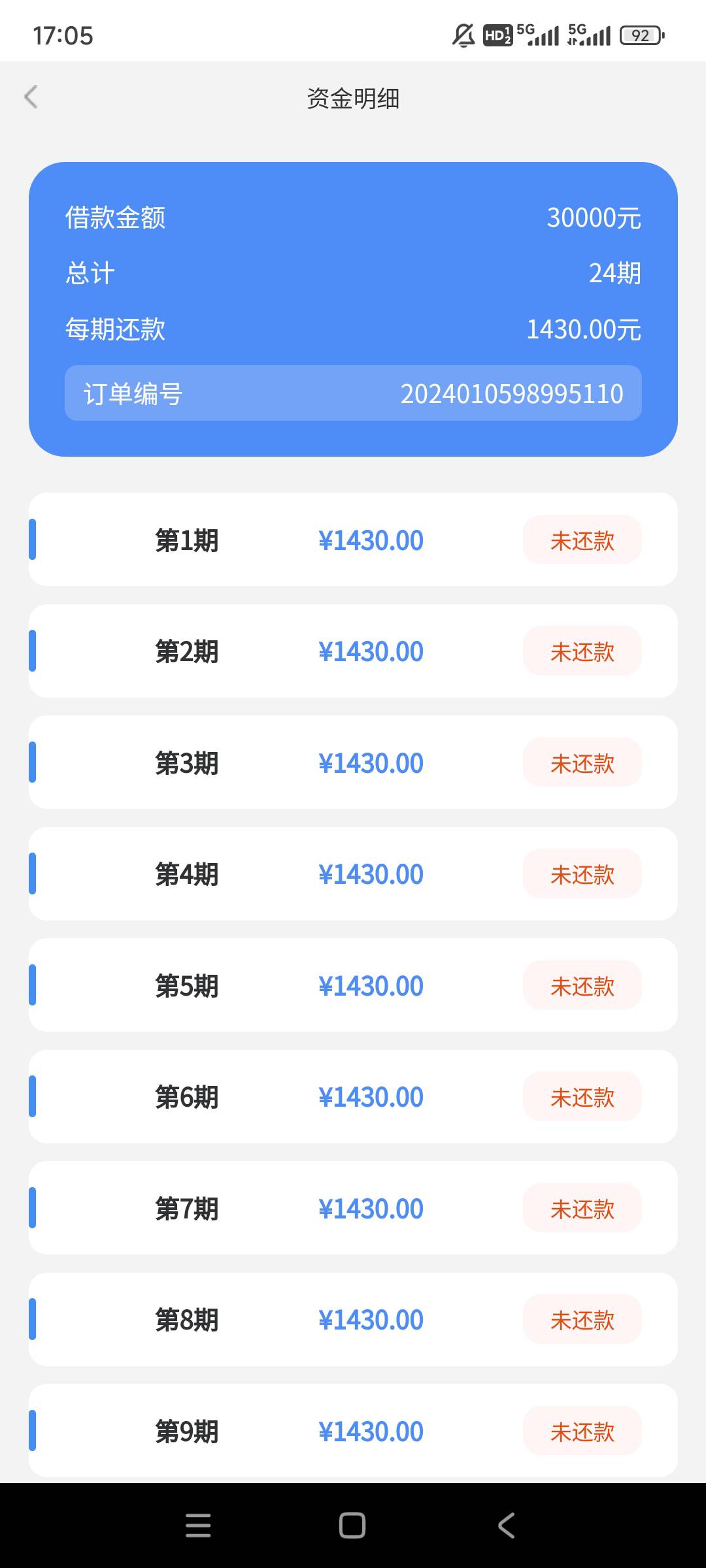Tap 未还款 status for 第1期
This screenshot has height=1568, width=706.
(582, 540)
